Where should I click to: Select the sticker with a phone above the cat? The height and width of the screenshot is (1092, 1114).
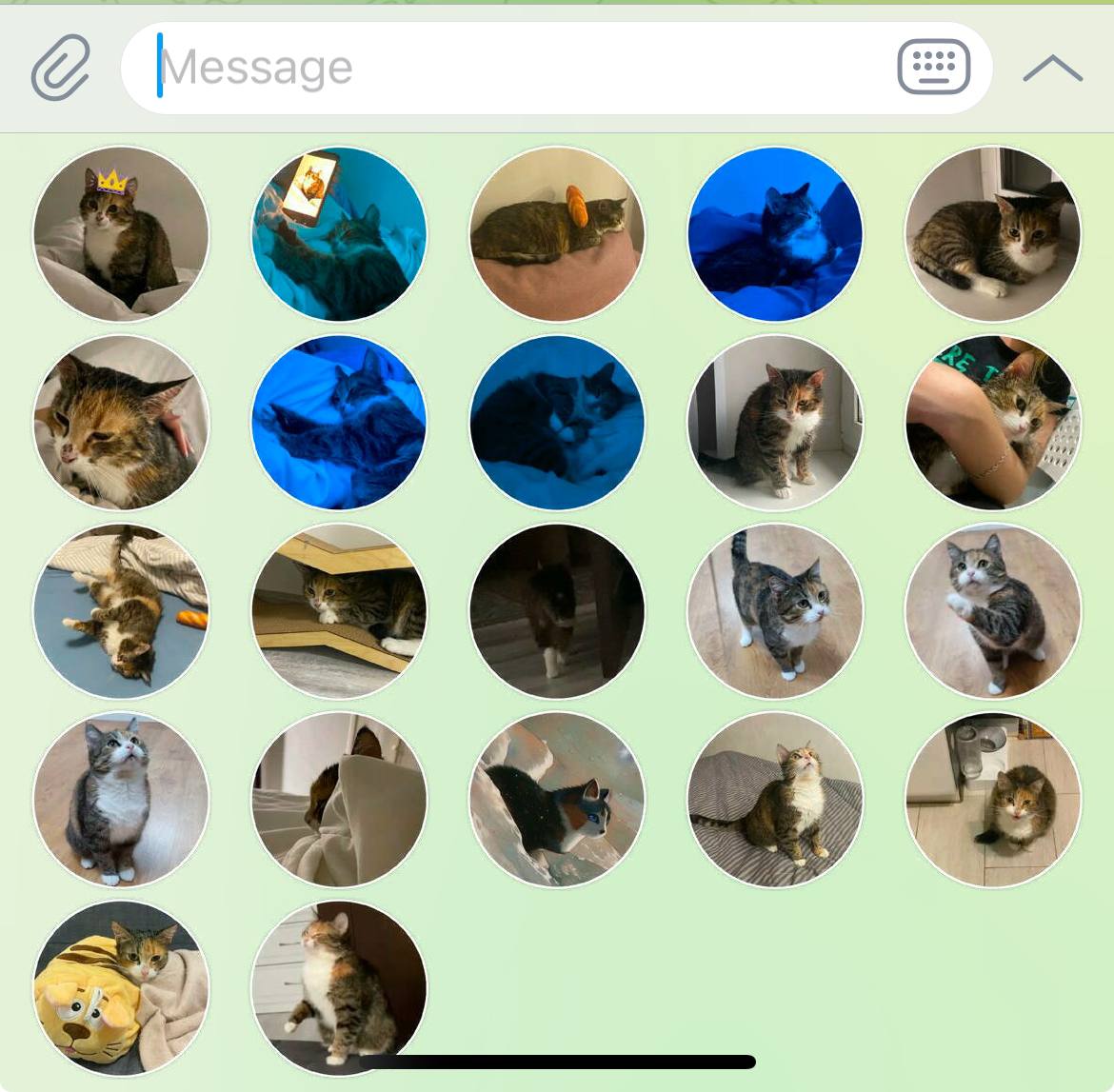tap(339, 233)
